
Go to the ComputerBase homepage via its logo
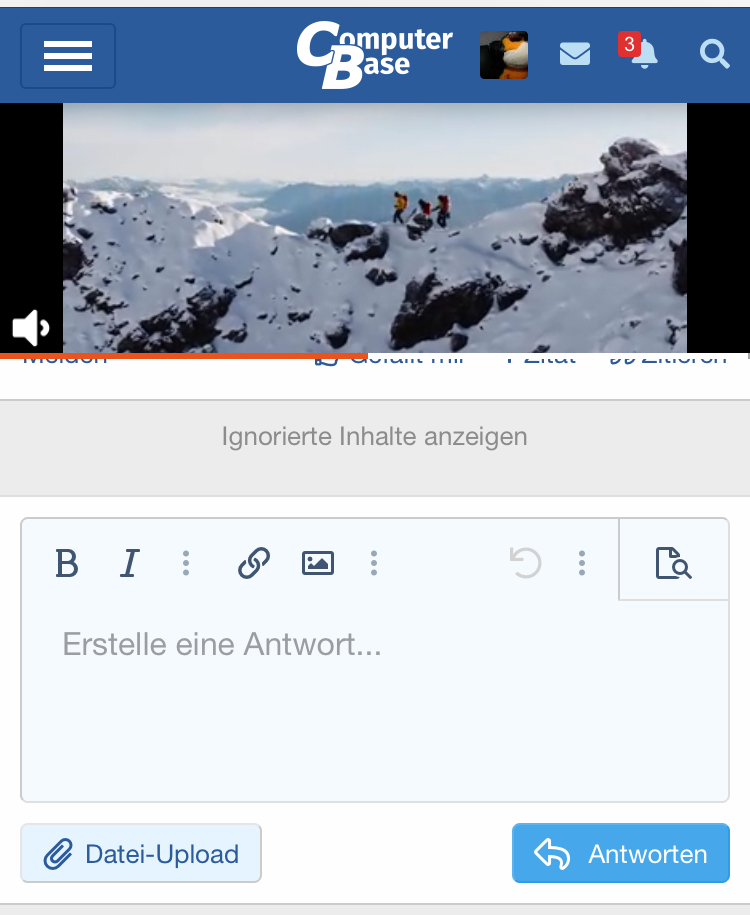pos(374,55)
